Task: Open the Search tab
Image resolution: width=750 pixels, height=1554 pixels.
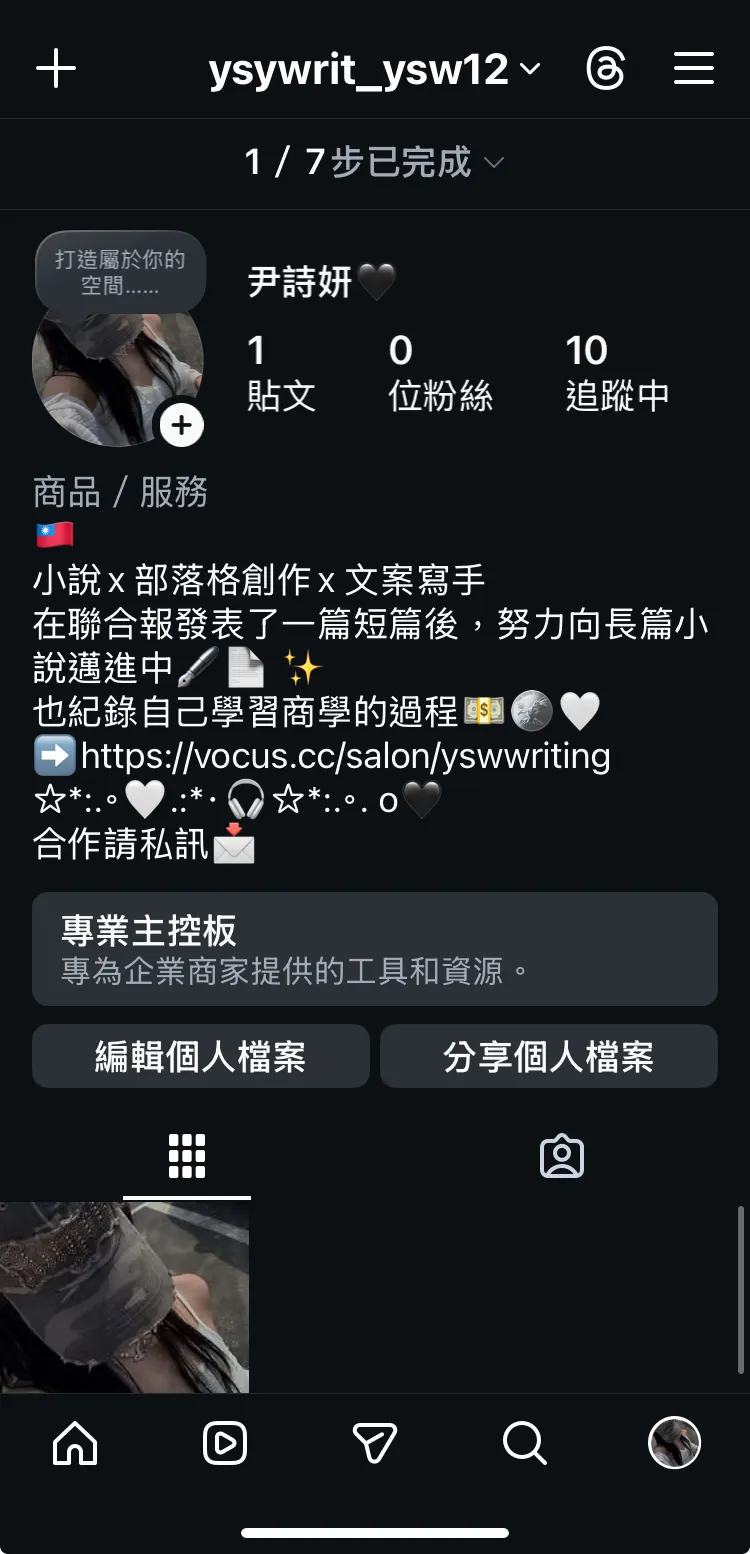Action: click(524, 1443)
